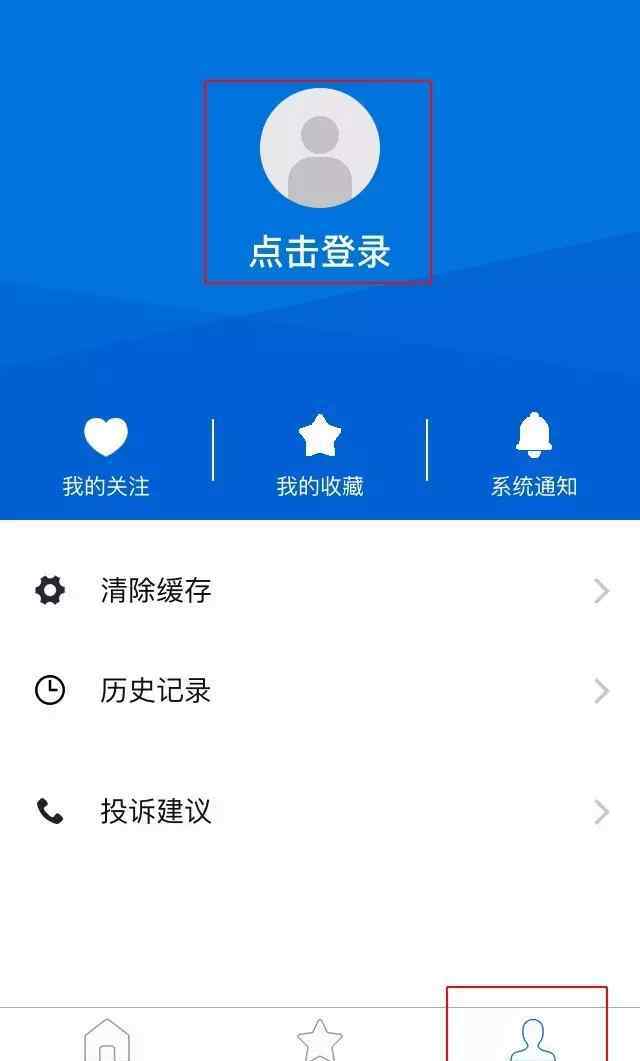Open 系统通知 system notifications
This screenshot has height=1061, width=640.
coord(534,457)
